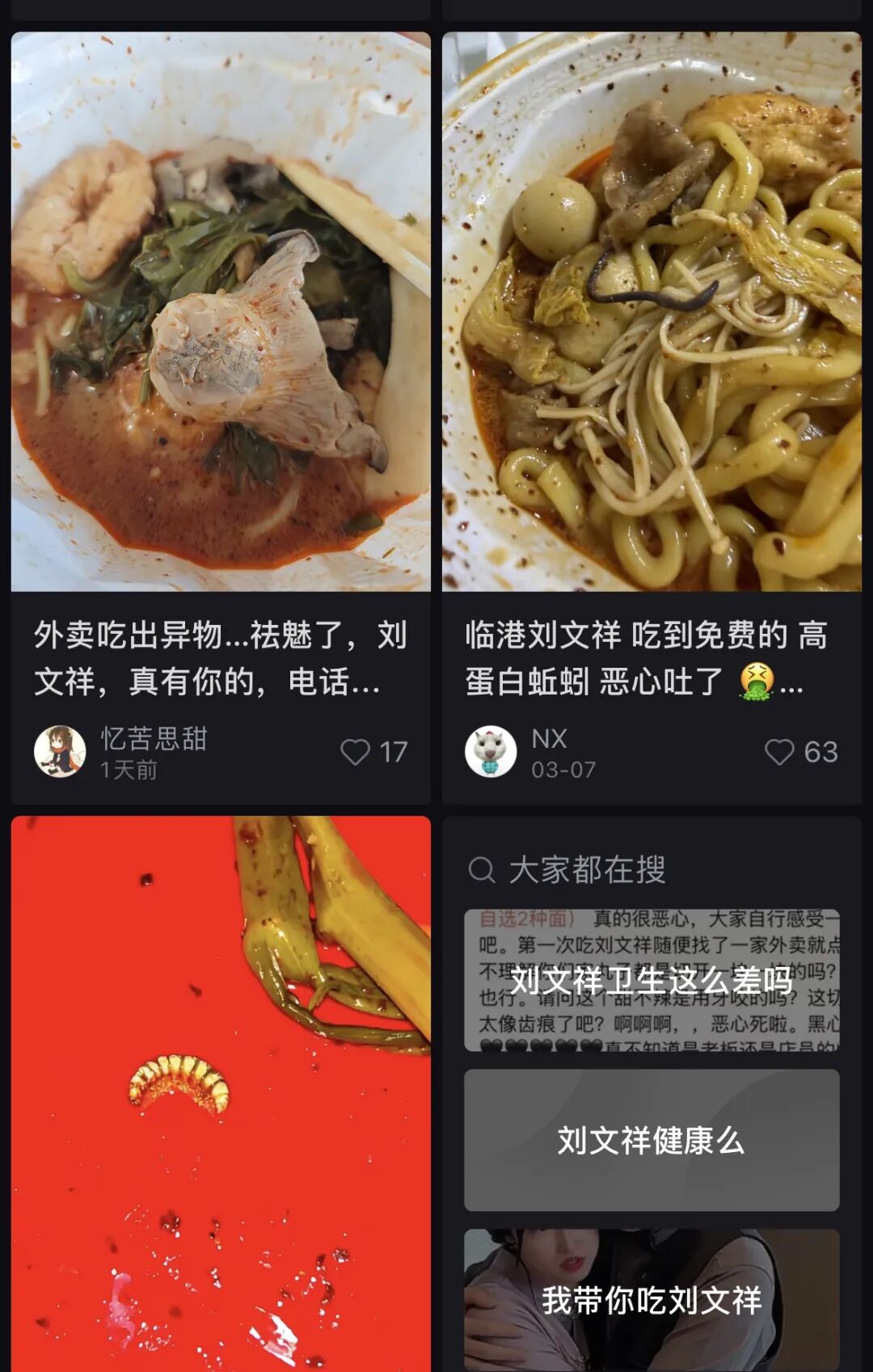873x1372 pixels.
Task: View 忆苦思甜's profile avatar
Action: pyautogui.click(x=60, y=752)
